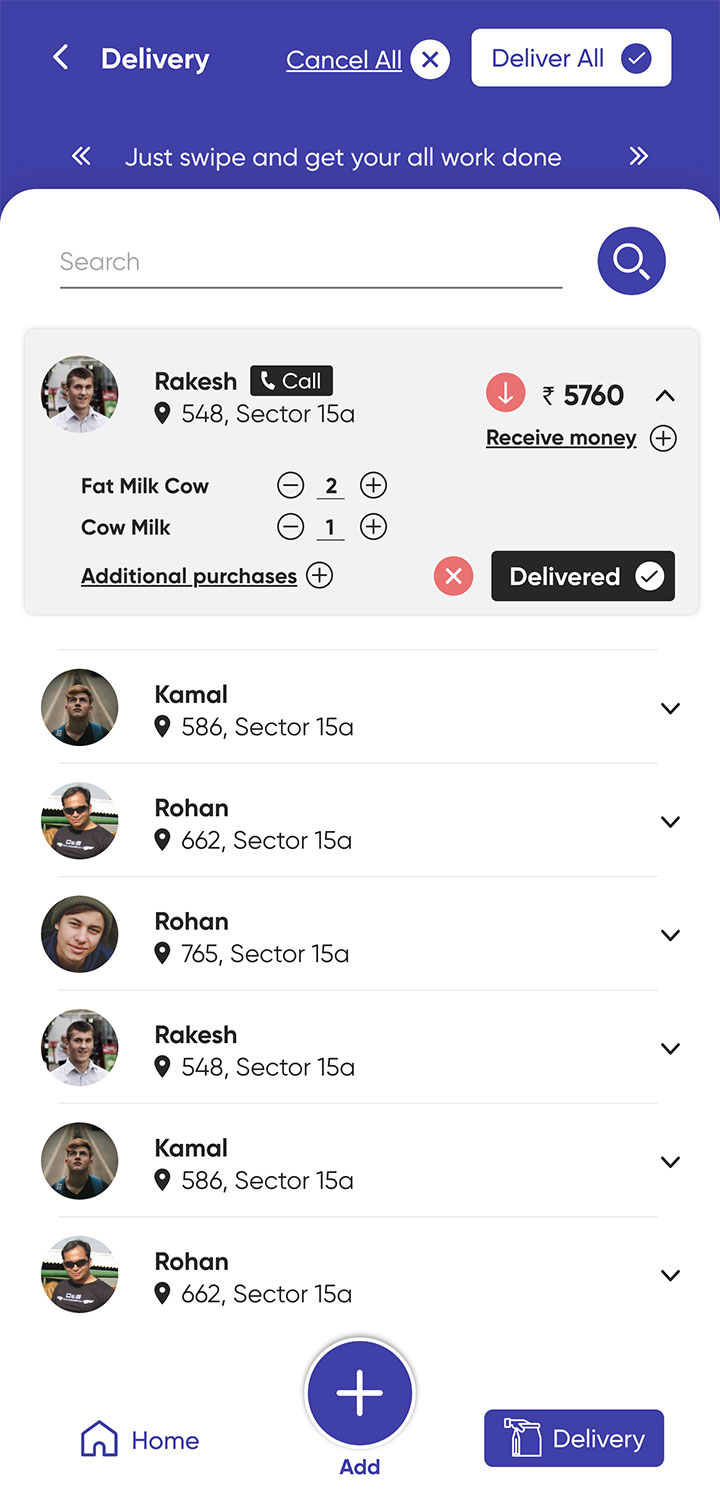Tap the magnifier search button
720x1494 pixels.
(x=631, y=261)
